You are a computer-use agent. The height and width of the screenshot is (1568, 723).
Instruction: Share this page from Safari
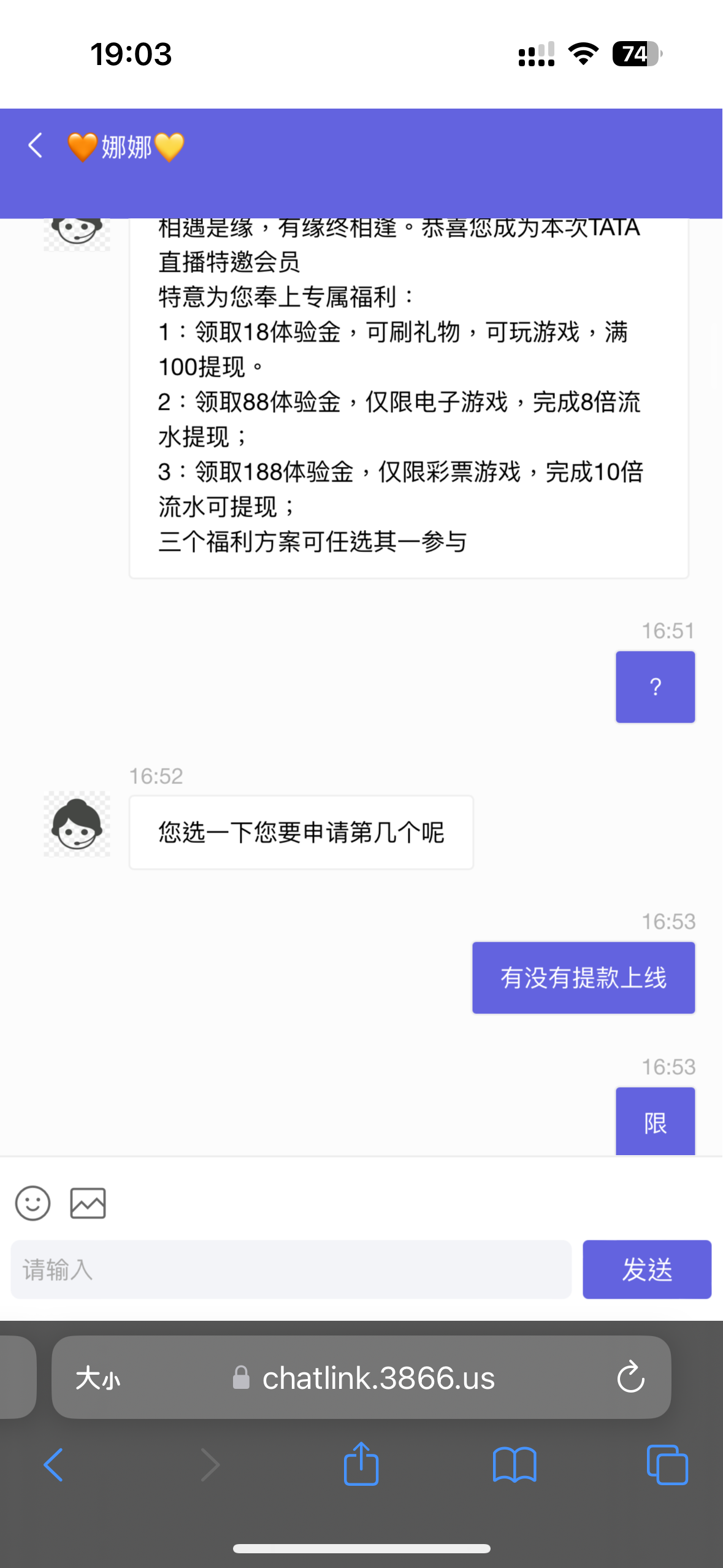(x=361, y=1464)
